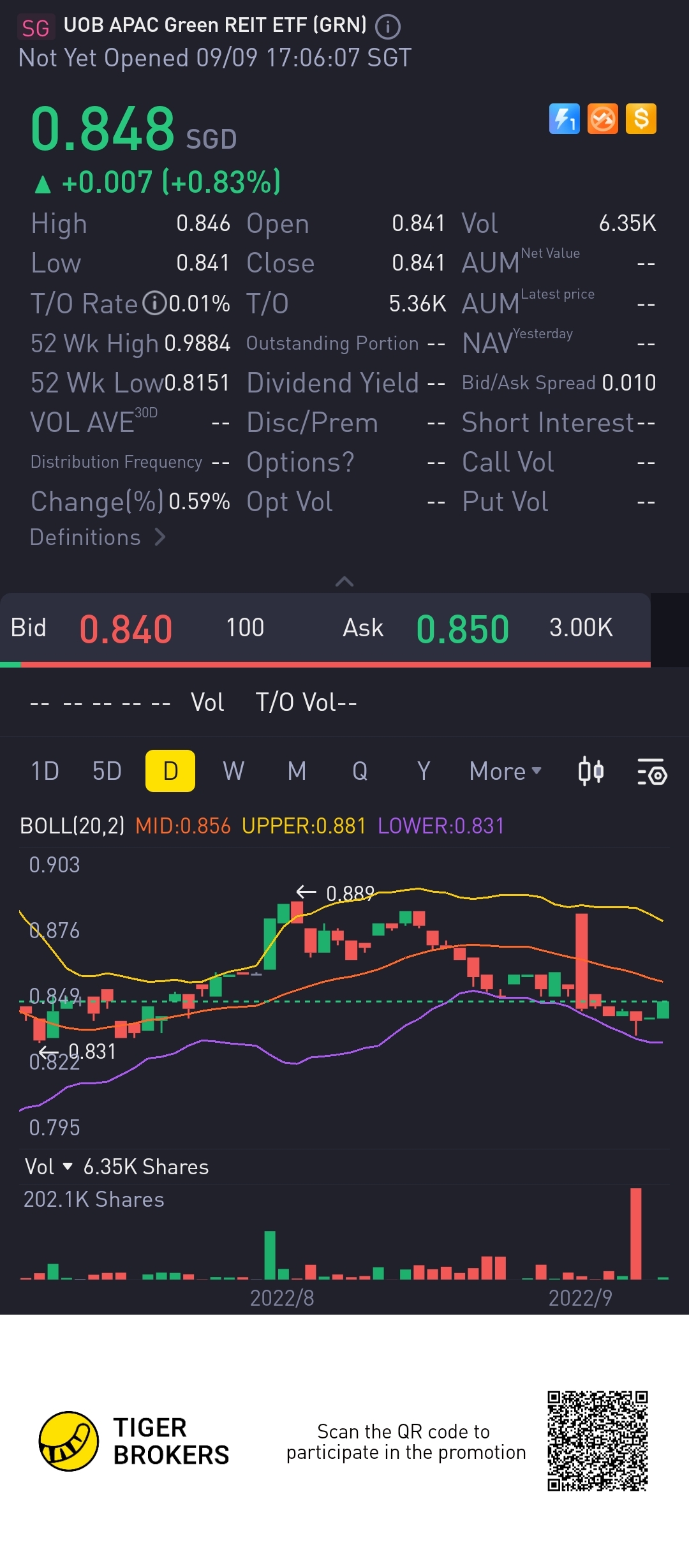Image resolution: width=689 pixels, height=1568 pixels.
Task: Select the daily D chart tab
Action: tap(170, 771)
